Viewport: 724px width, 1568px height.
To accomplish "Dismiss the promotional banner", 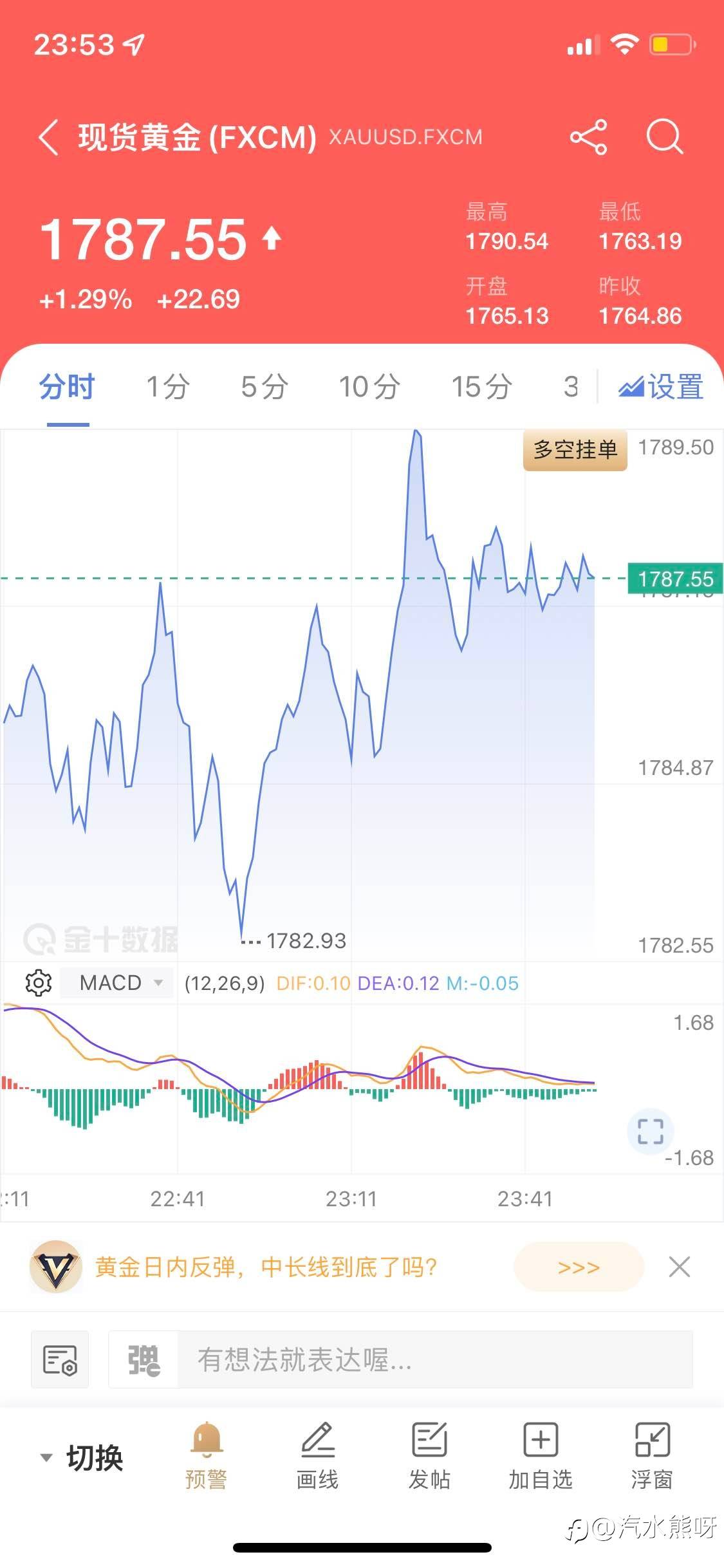I will pyautogui.click(x=680, y=1267).
